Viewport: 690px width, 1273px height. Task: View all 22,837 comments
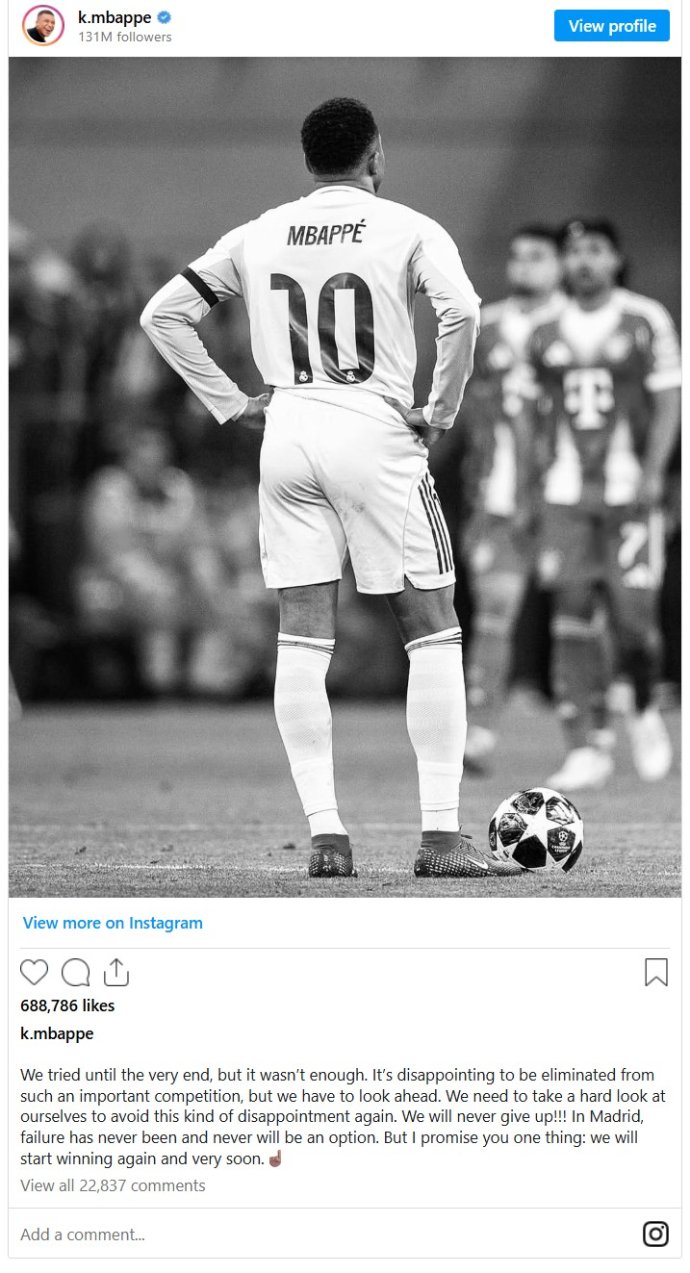point(113,1185)
